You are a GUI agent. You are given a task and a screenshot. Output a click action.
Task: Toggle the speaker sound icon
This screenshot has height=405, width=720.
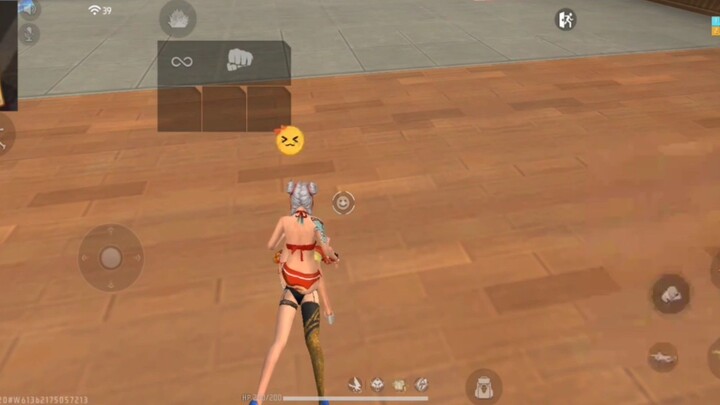point(29,9)
